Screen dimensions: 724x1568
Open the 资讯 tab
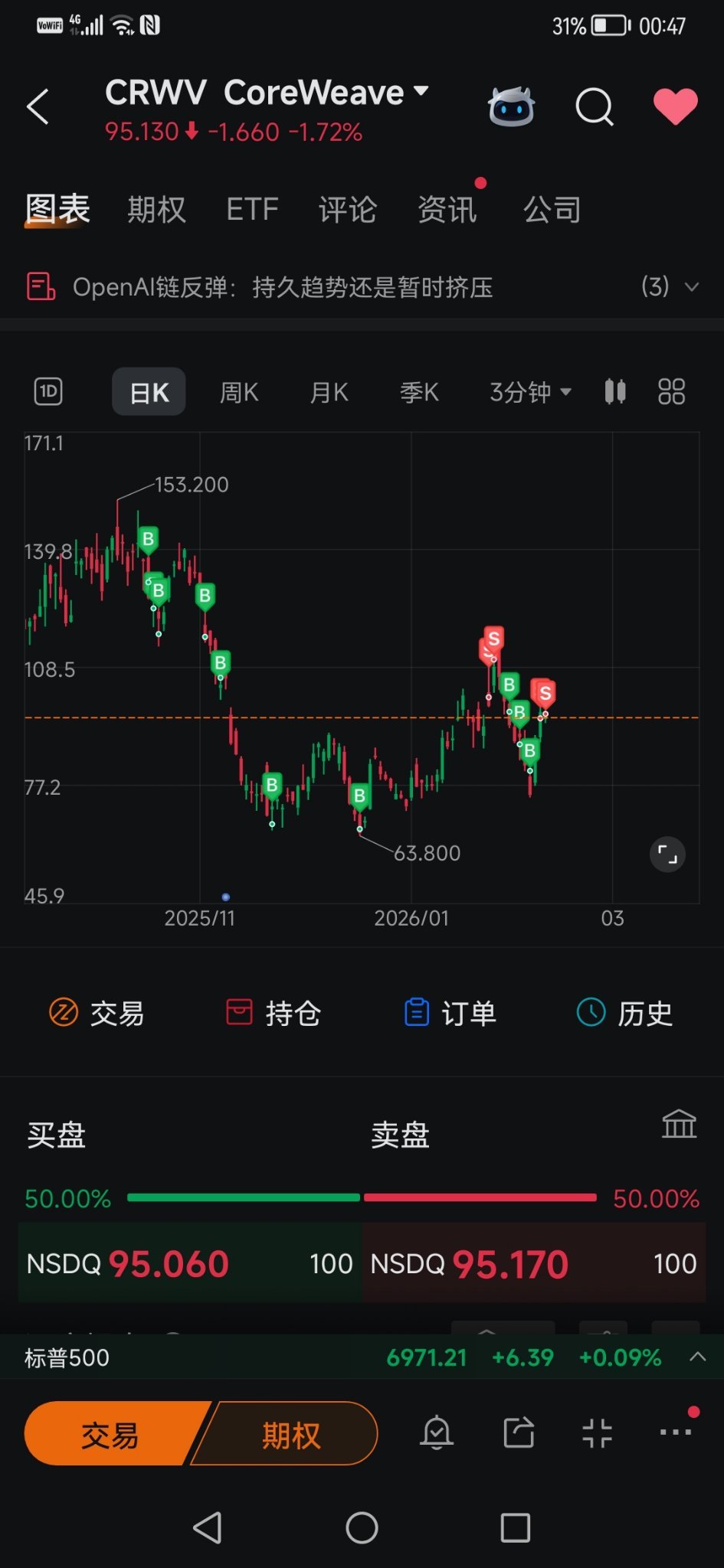click(x=447, y=209)
